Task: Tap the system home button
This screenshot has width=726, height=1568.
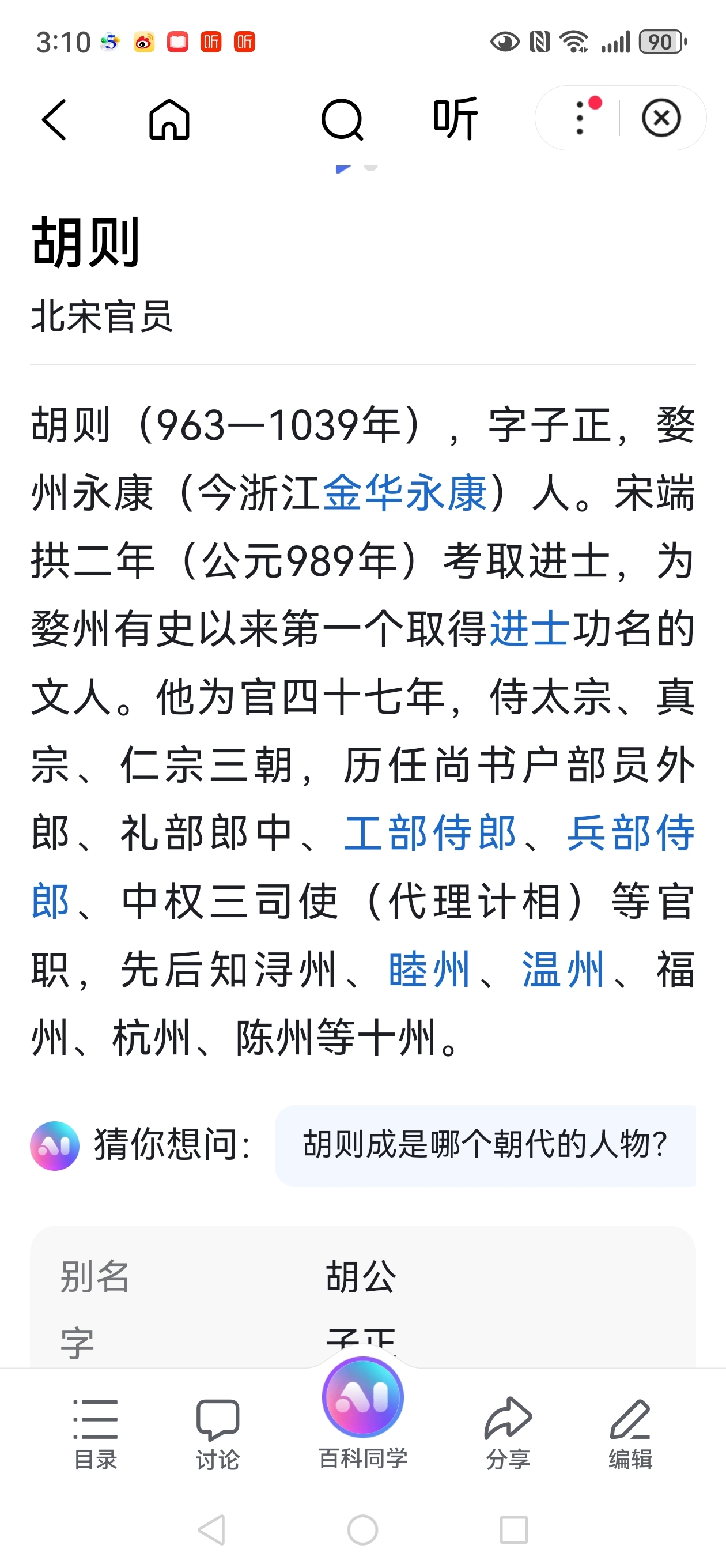Action: tap(362, 1529)
